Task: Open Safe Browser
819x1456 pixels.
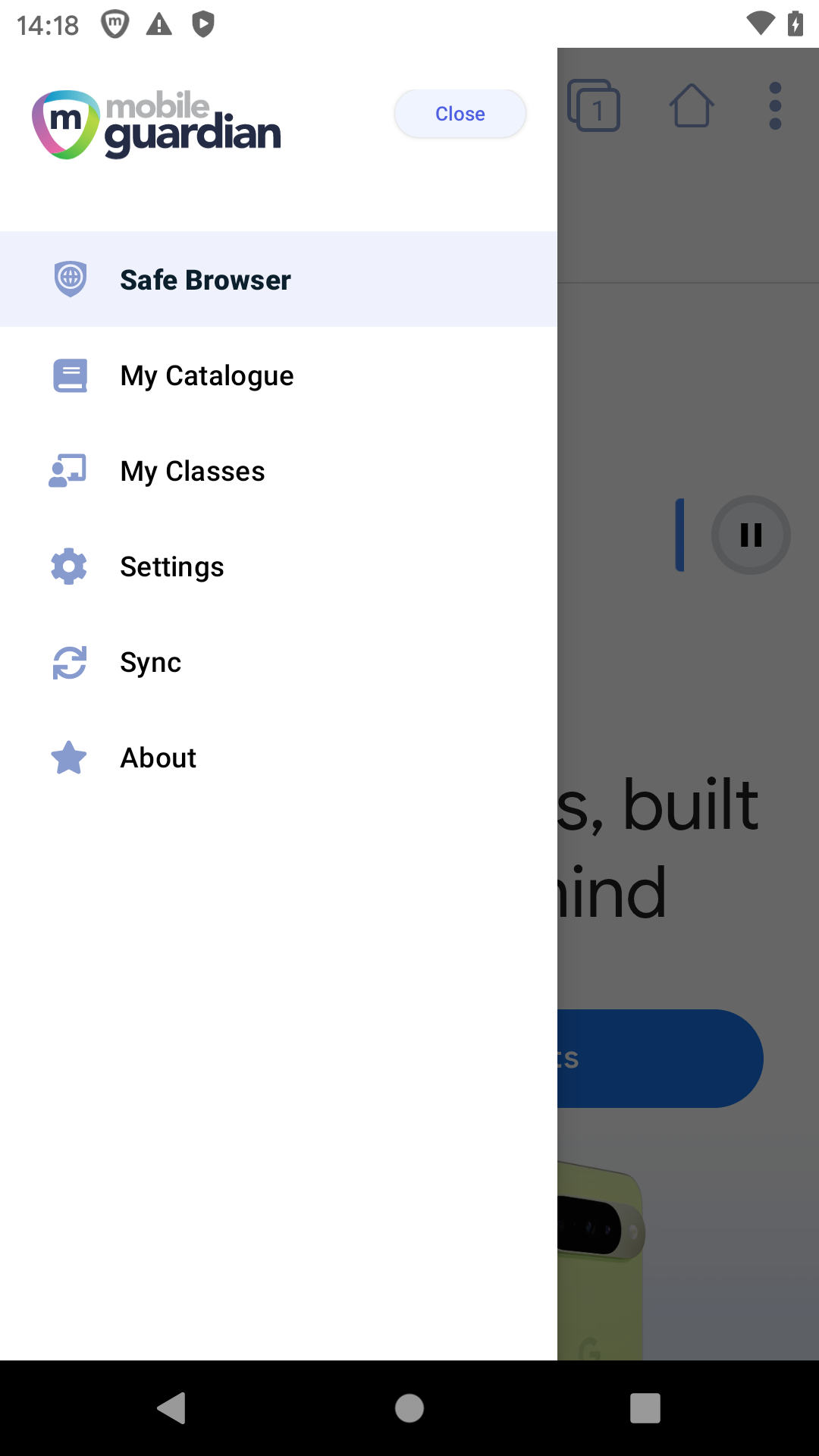Action: click(205, 280)
